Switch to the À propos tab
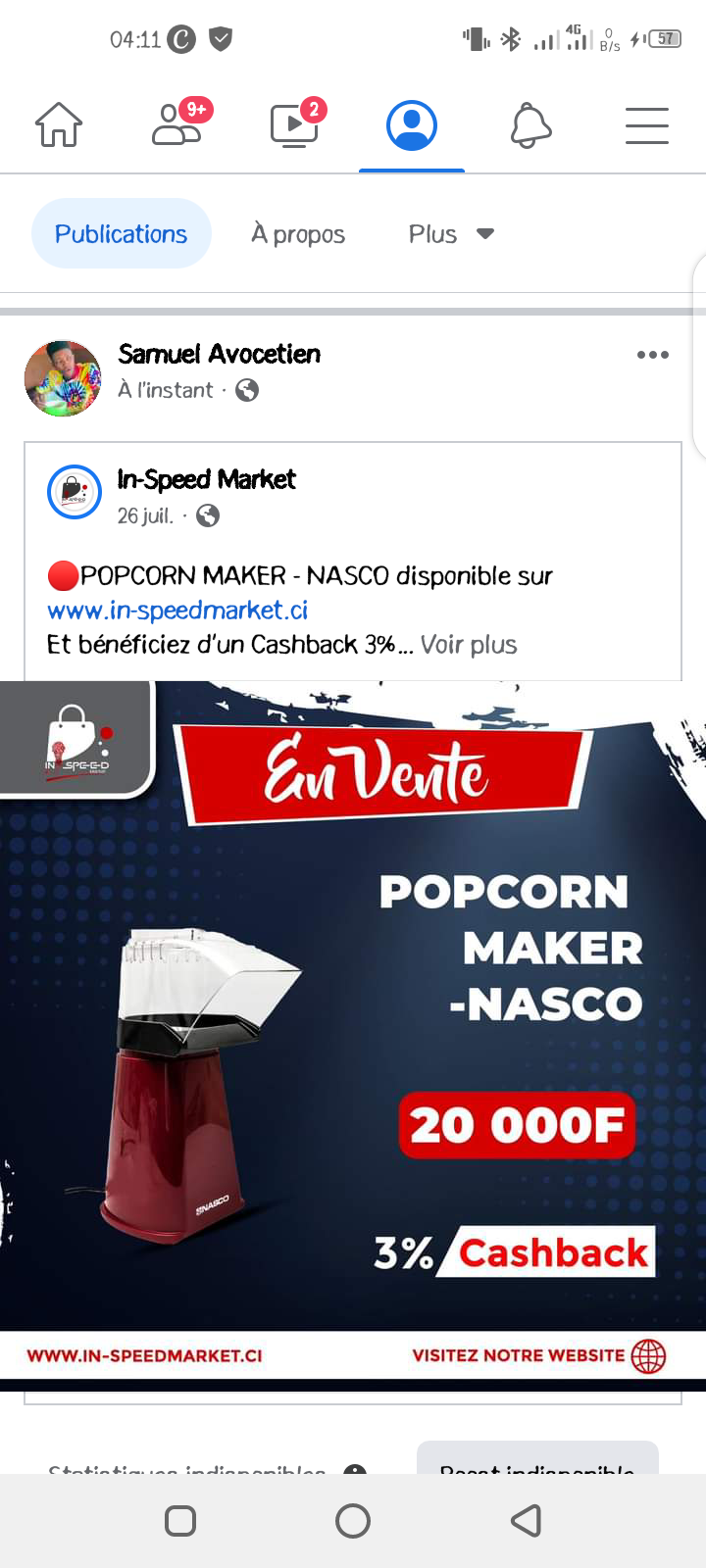 point(298,234)
